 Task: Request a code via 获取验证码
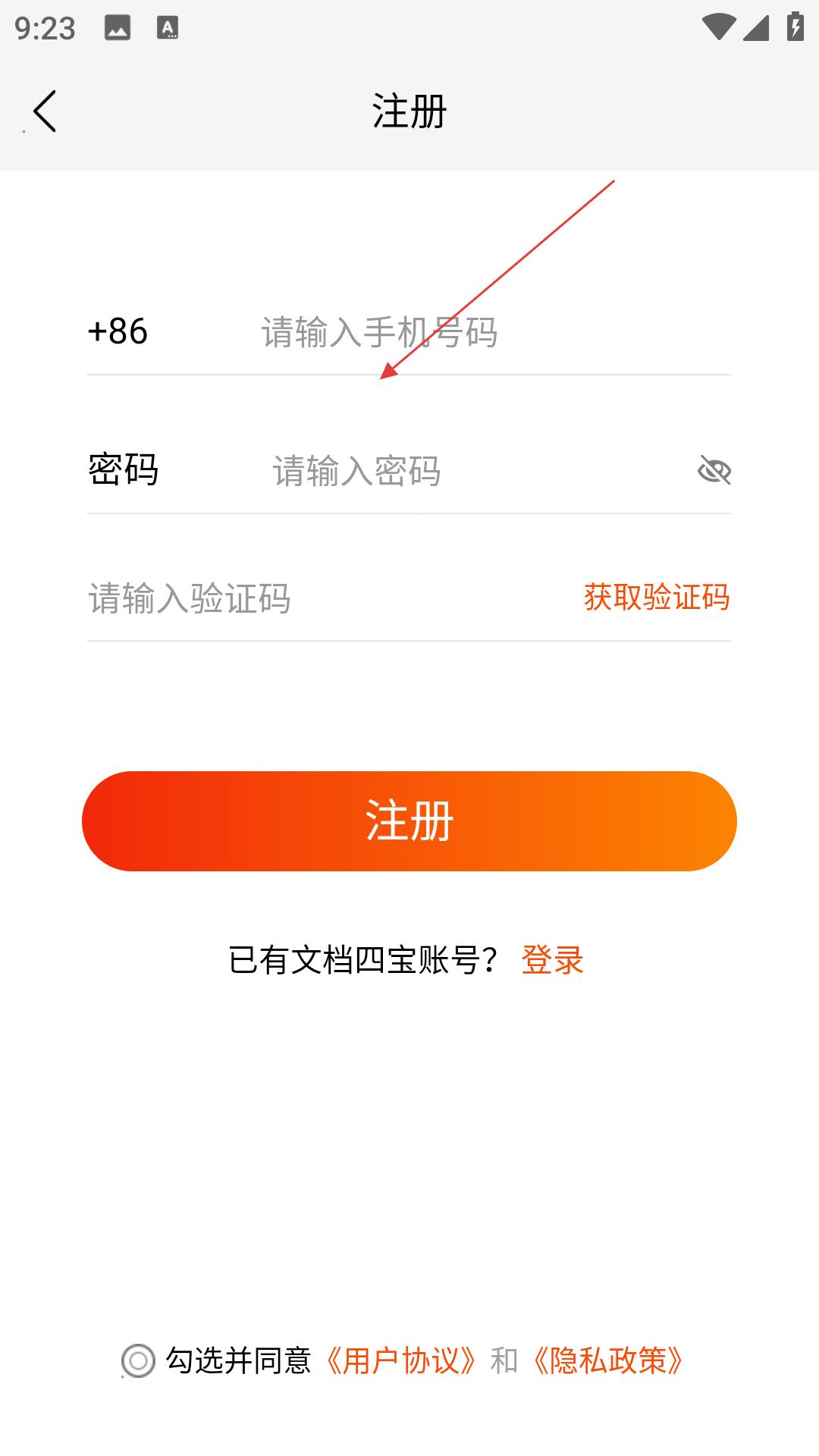[657, 598]
